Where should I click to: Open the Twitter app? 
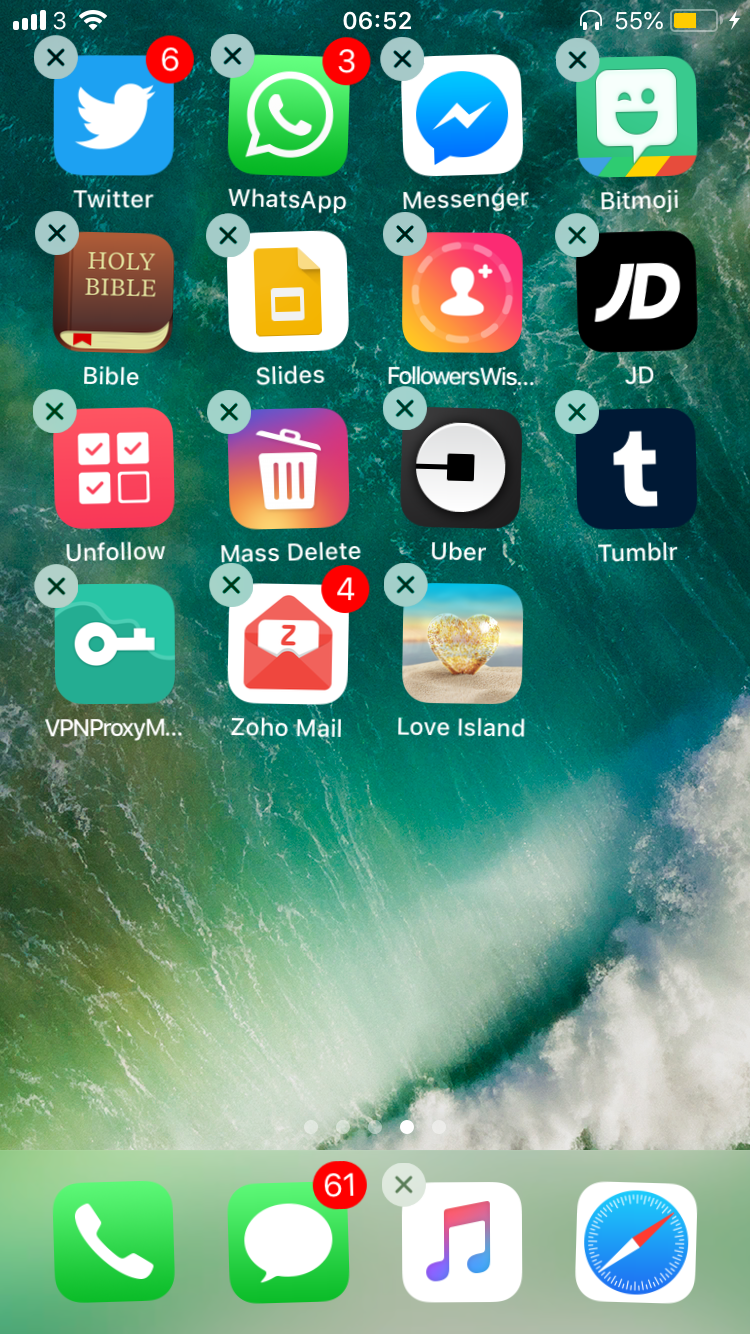[113, 114]
